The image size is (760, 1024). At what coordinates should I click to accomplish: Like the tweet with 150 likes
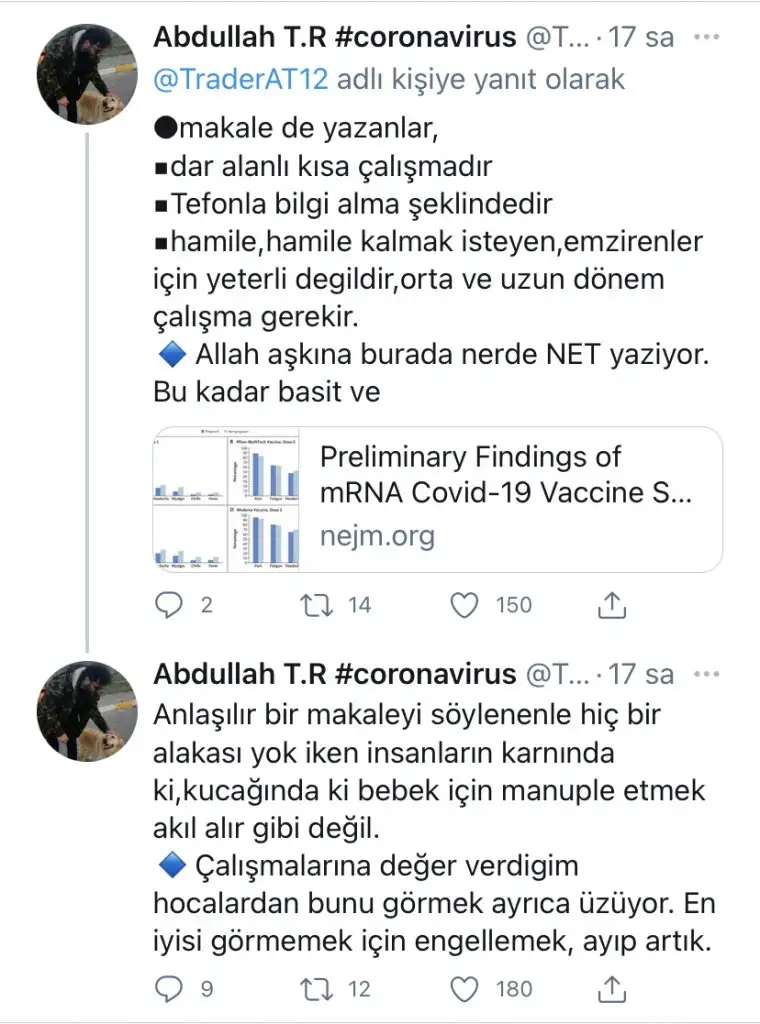click(x=462, y=604)
